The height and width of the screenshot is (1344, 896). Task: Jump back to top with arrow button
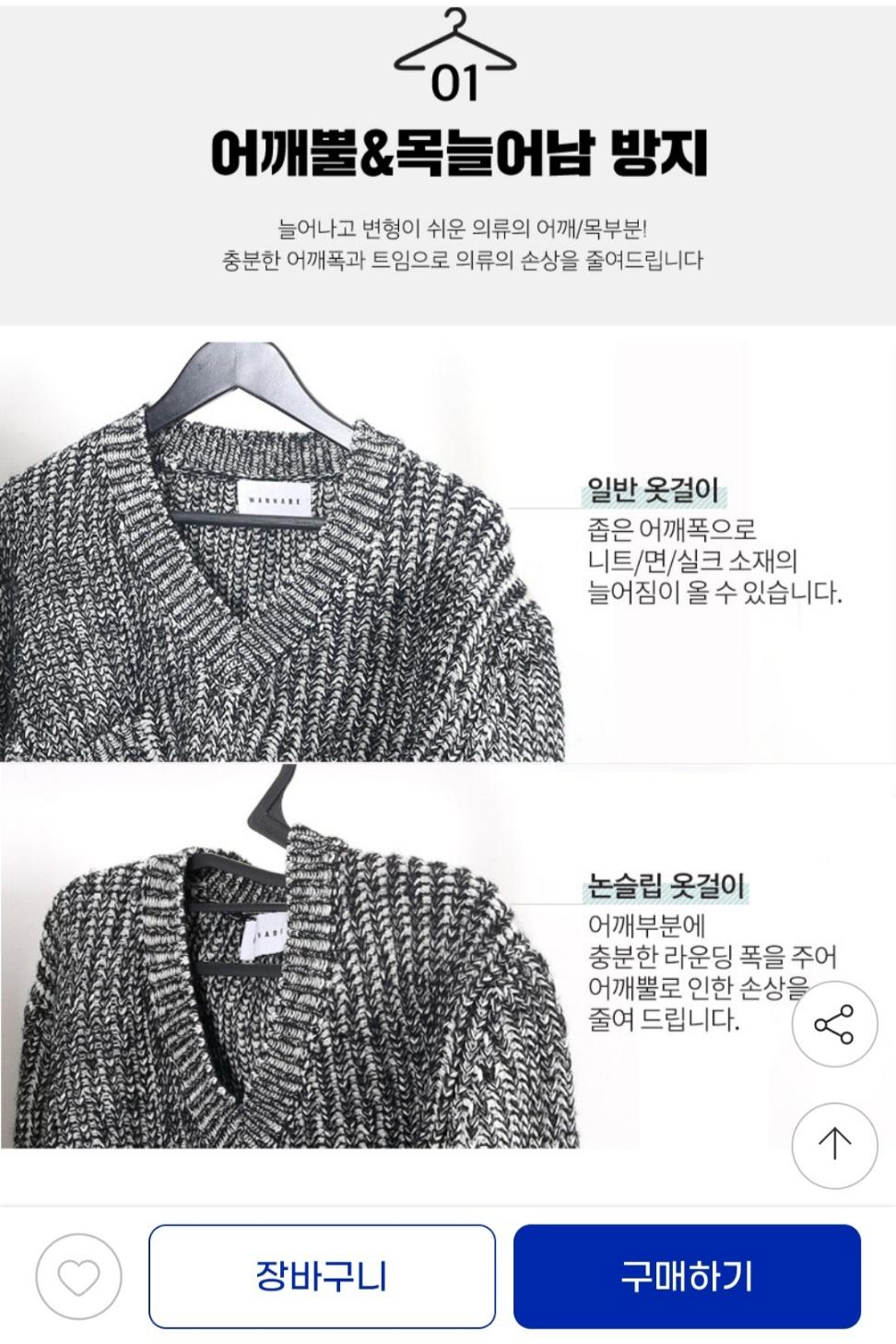[834, 1144]
